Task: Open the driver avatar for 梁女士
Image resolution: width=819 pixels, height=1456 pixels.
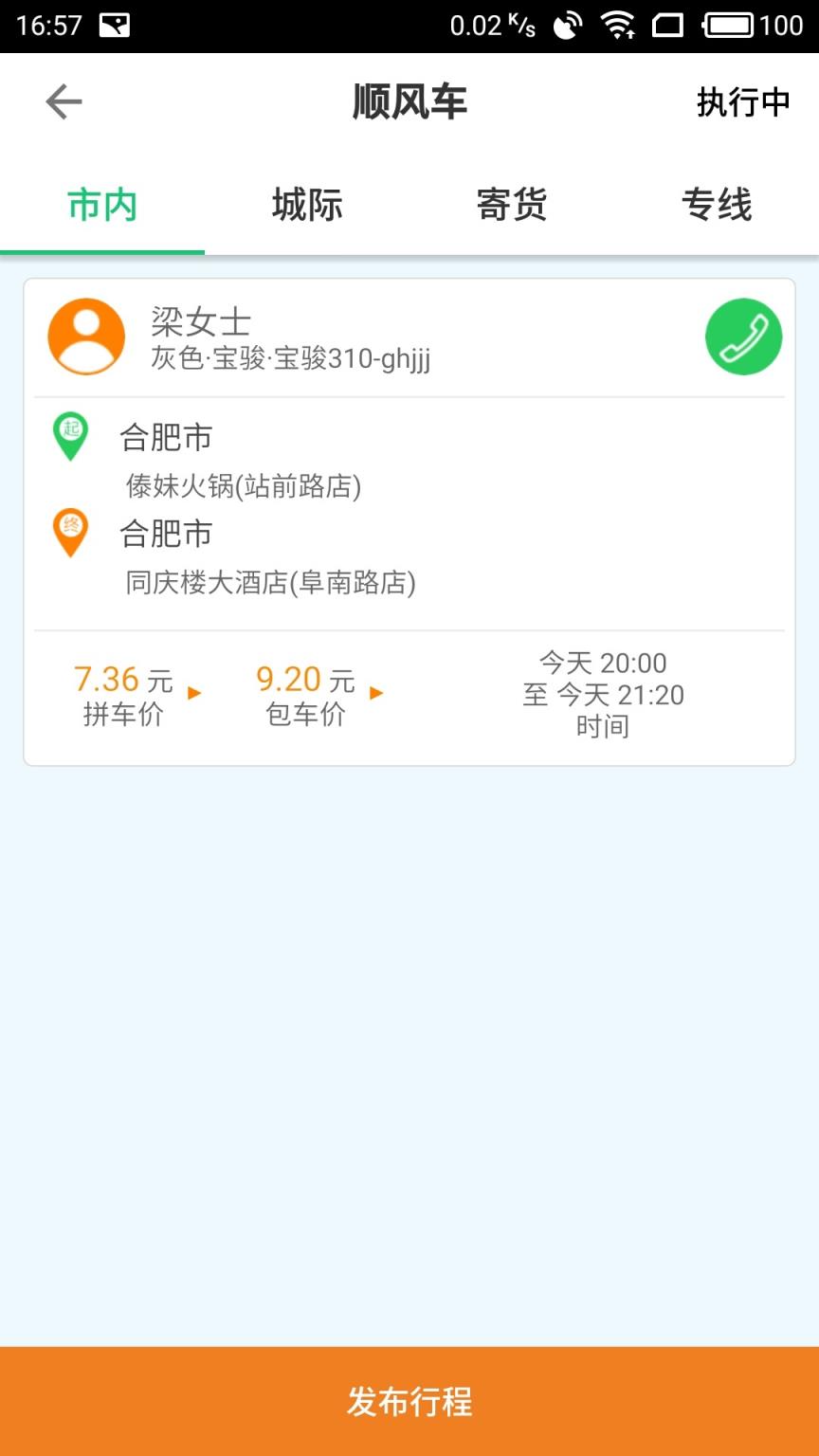Action: [x=86, y=337]
